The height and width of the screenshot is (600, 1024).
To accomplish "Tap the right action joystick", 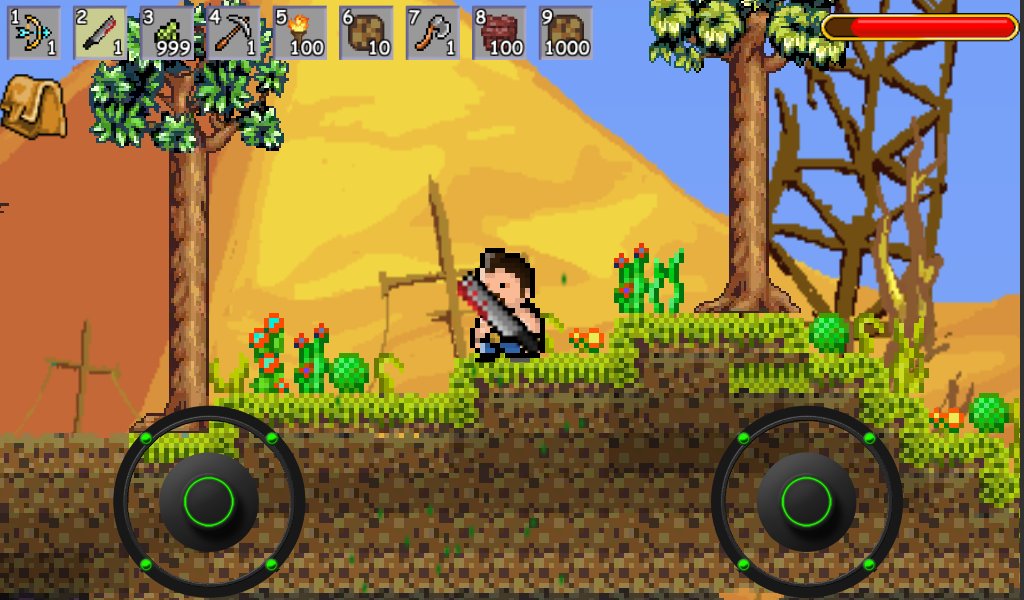I will (x=806, y=498).
